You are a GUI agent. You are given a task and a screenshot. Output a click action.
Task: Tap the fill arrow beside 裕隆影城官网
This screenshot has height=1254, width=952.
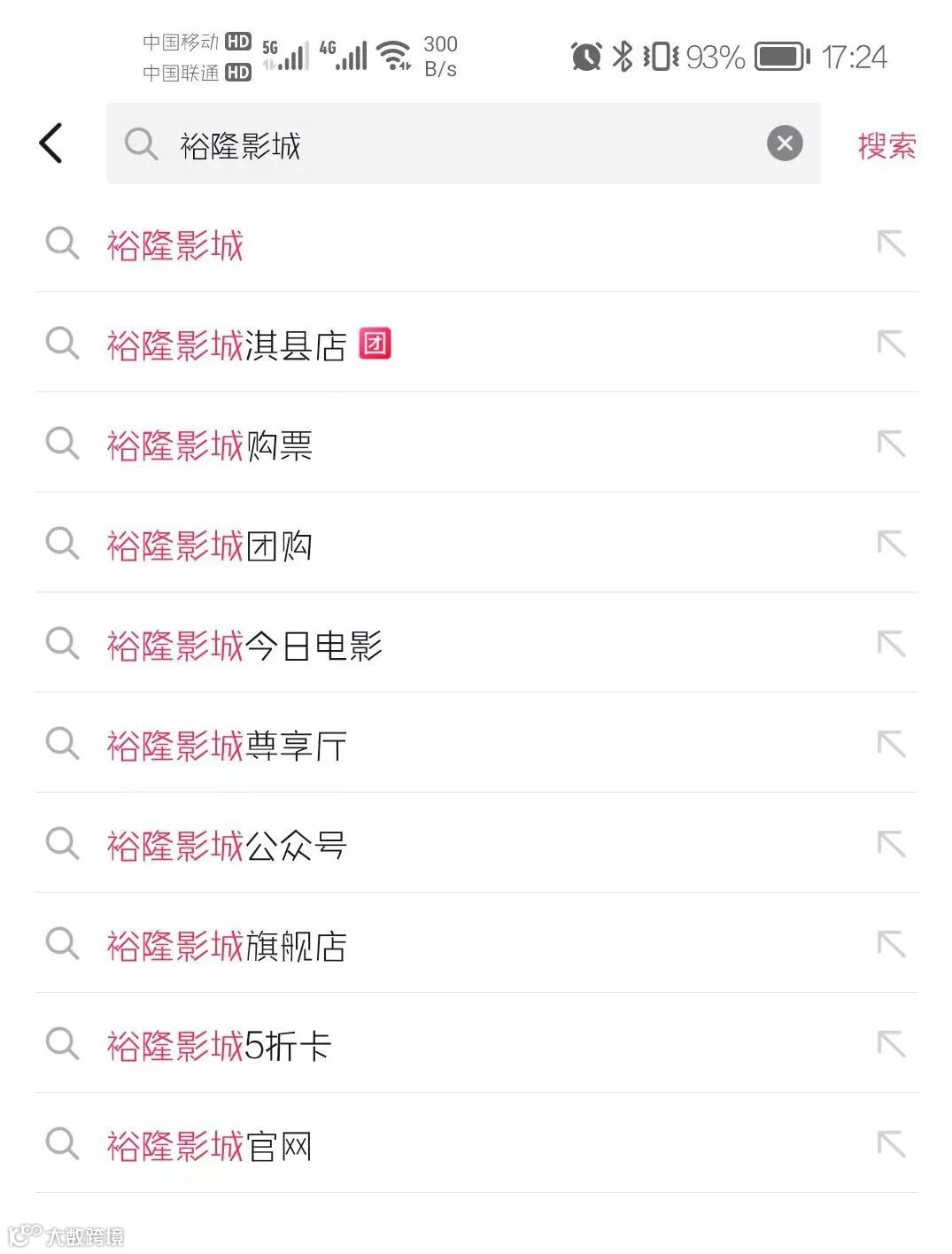coord(891,1143)
